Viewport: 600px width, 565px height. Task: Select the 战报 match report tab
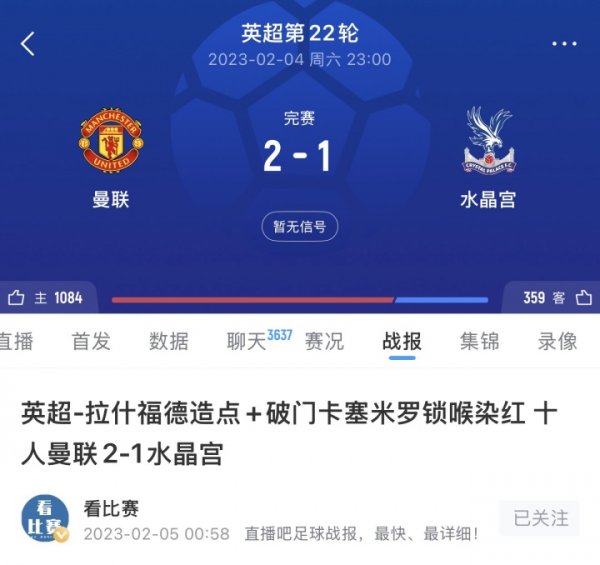[x=402, y=341]
